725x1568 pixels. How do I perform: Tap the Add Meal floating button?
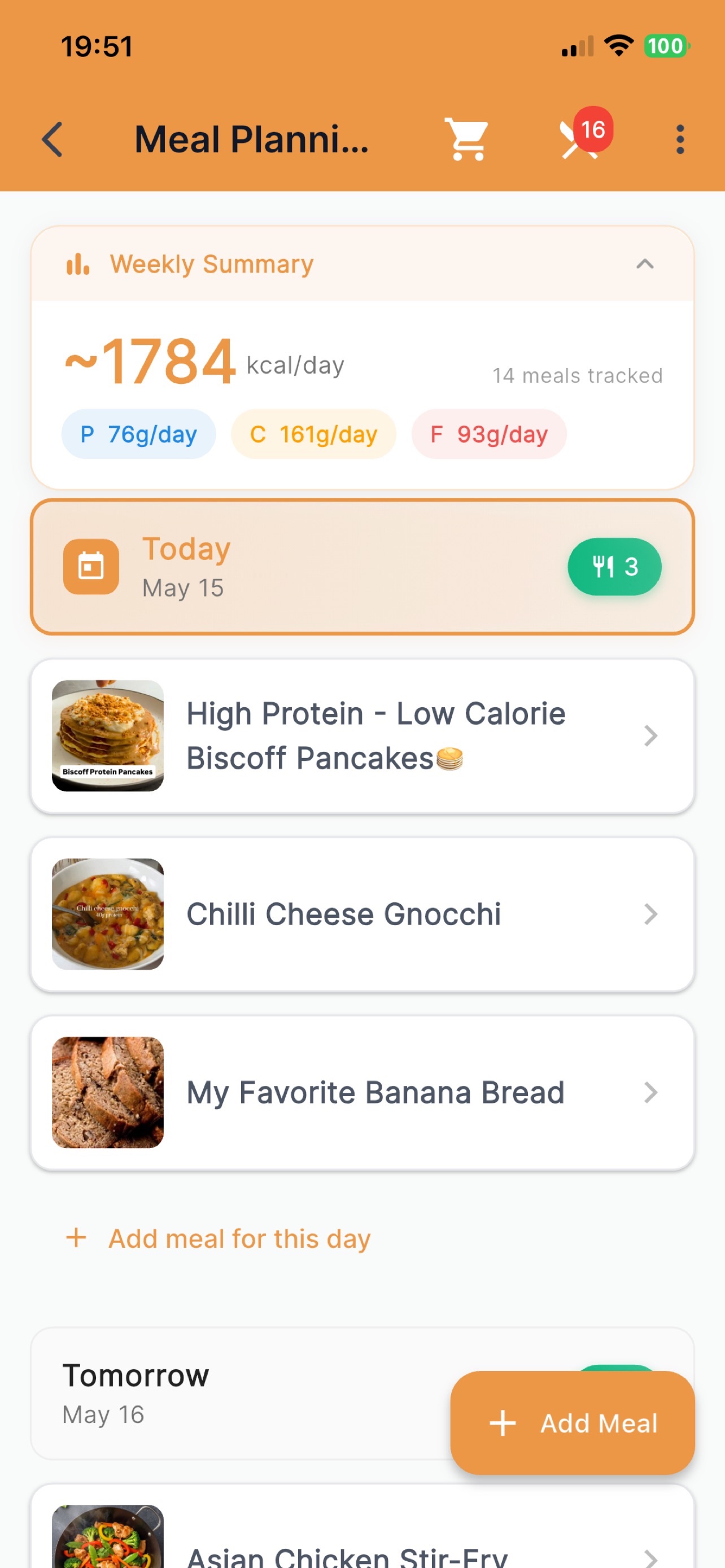tap(572, 1423)
